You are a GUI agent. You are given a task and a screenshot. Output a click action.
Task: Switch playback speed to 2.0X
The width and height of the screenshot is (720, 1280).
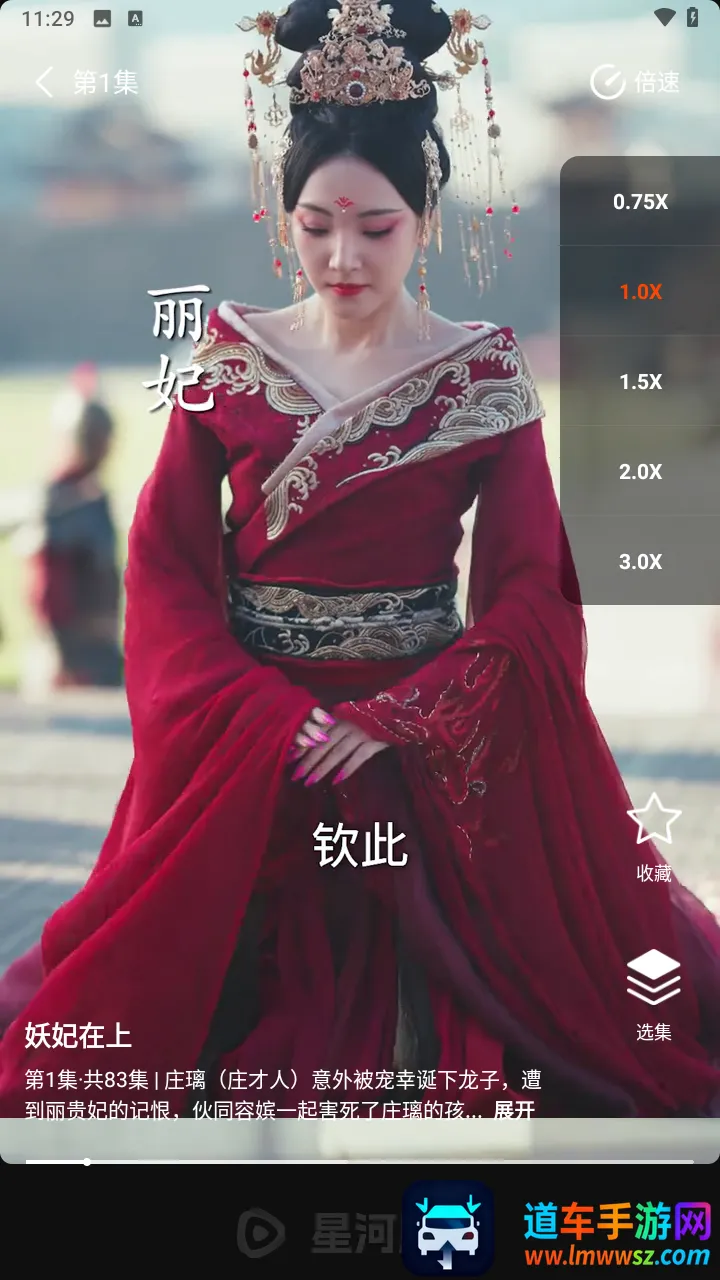[x=640, y=472]
